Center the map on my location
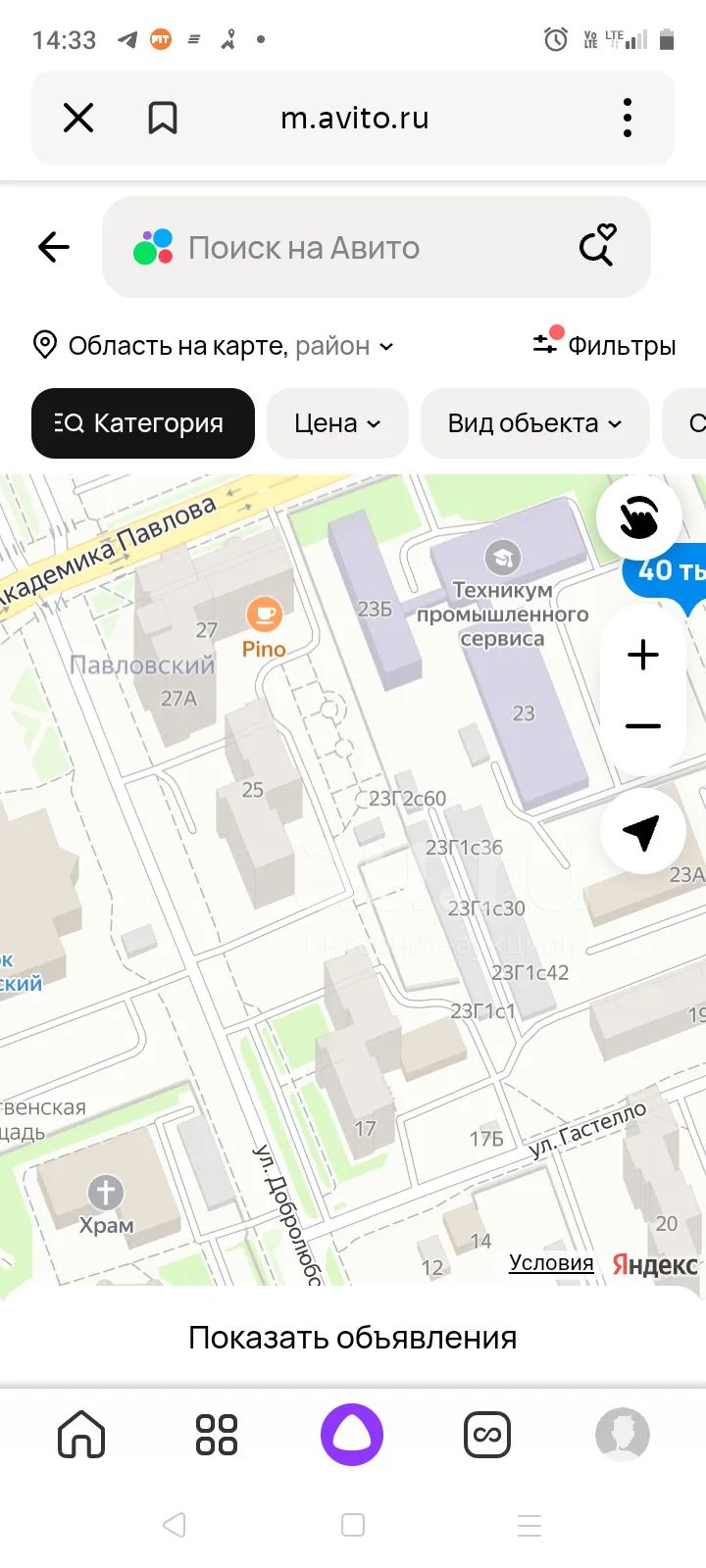Viewport: 706px width, 1568px height. coord(641,832)
